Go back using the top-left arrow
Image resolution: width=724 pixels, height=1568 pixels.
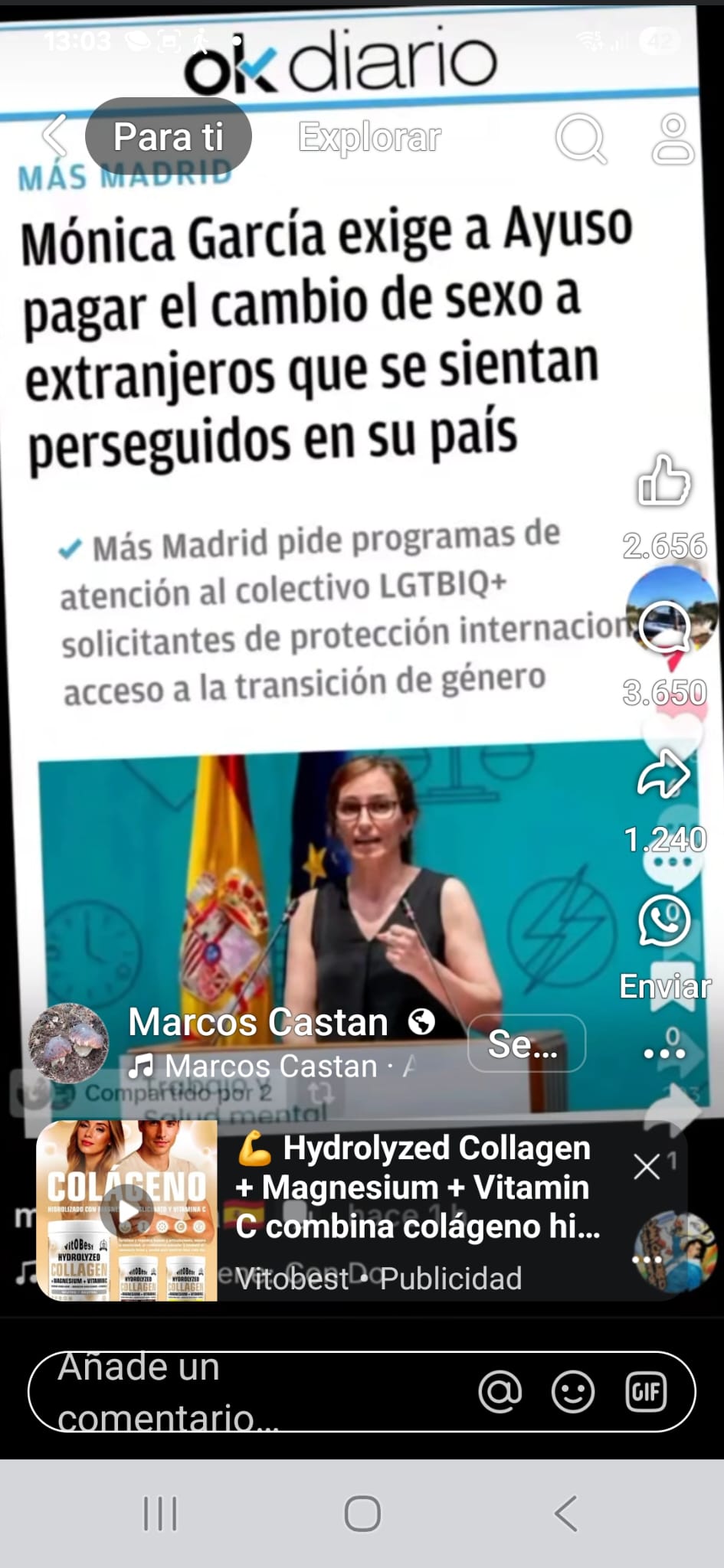point(54,136)
